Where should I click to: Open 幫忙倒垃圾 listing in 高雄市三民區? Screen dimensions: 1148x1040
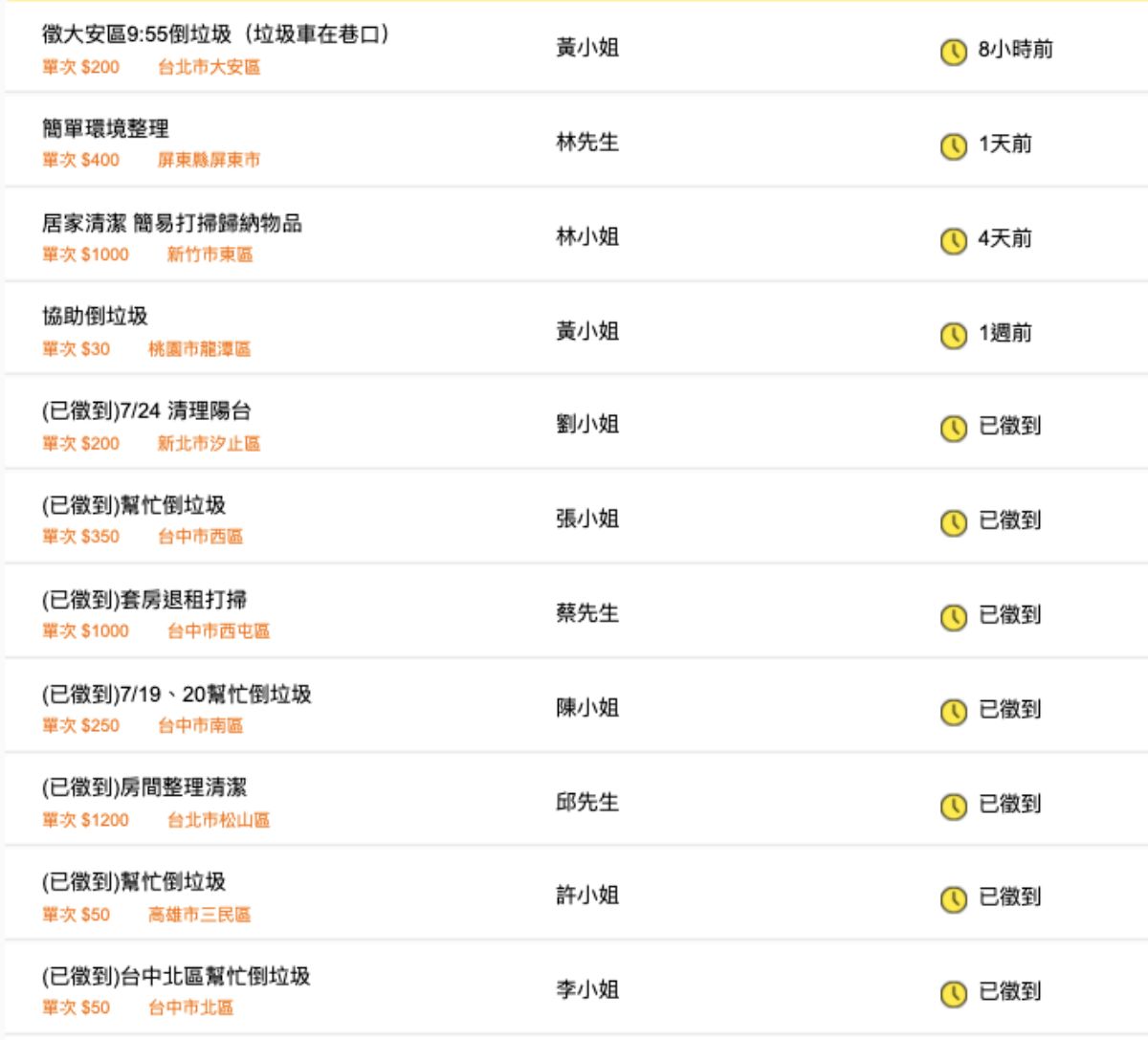coord(134,881)
